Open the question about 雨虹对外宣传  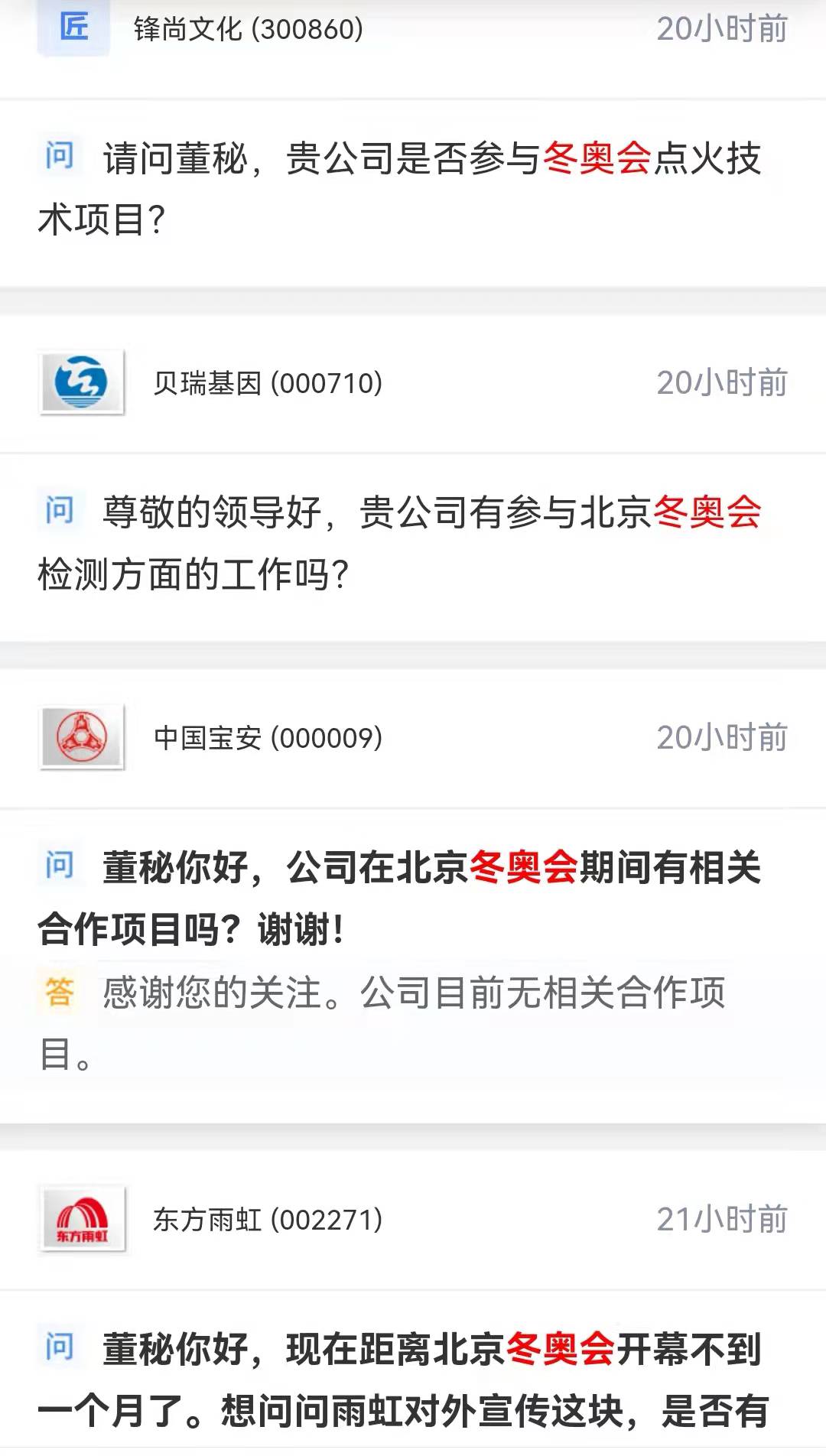click(402, 1380)
